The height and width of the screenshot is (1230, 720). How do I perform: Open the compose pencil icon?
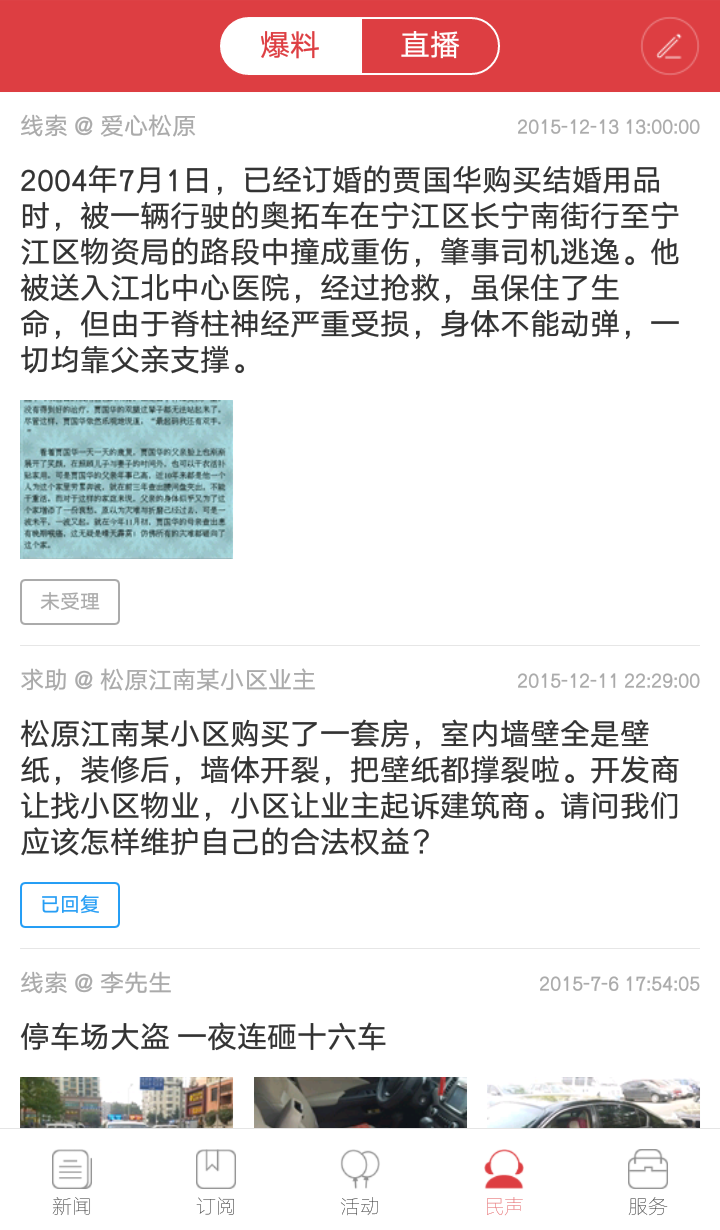pyautogui.click(x=669, y=46)
